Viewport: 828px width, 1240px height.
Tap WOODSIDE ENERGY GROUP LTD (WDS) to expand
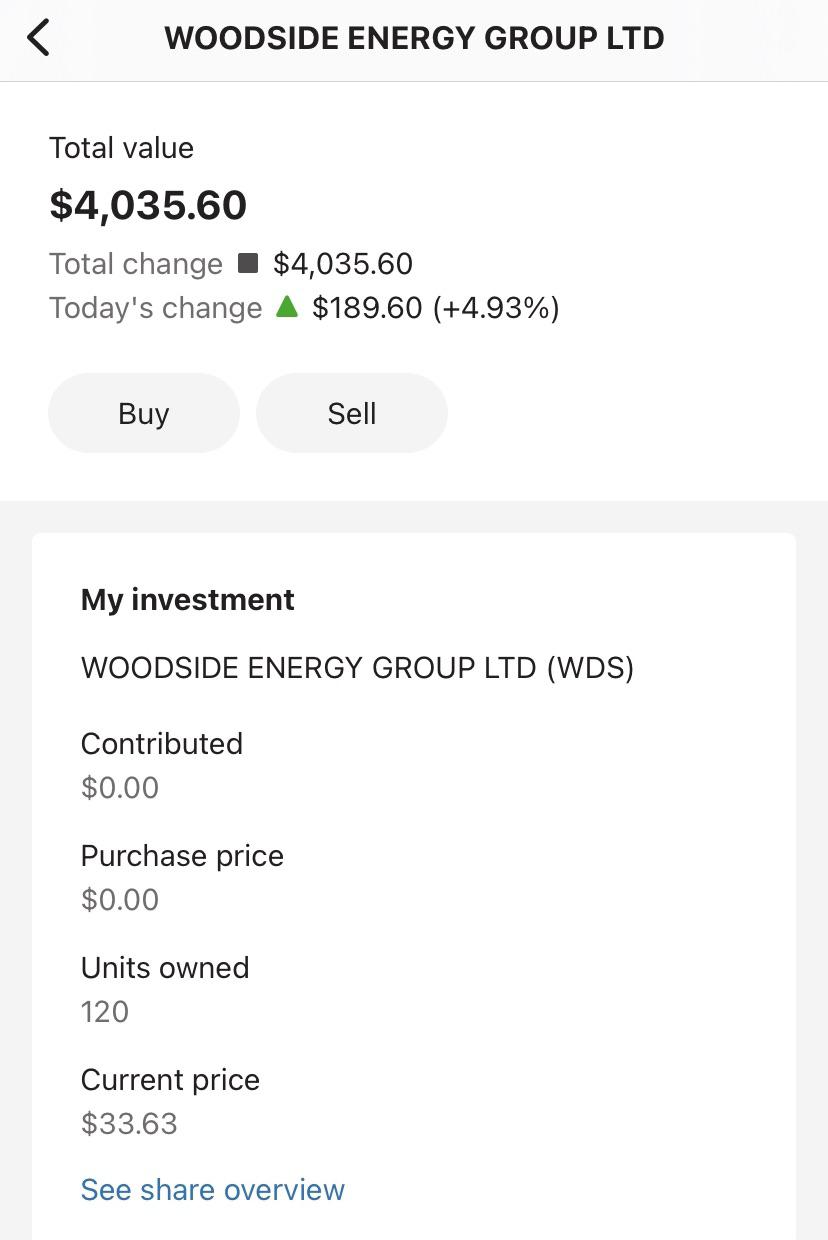[x=357, y=667]
